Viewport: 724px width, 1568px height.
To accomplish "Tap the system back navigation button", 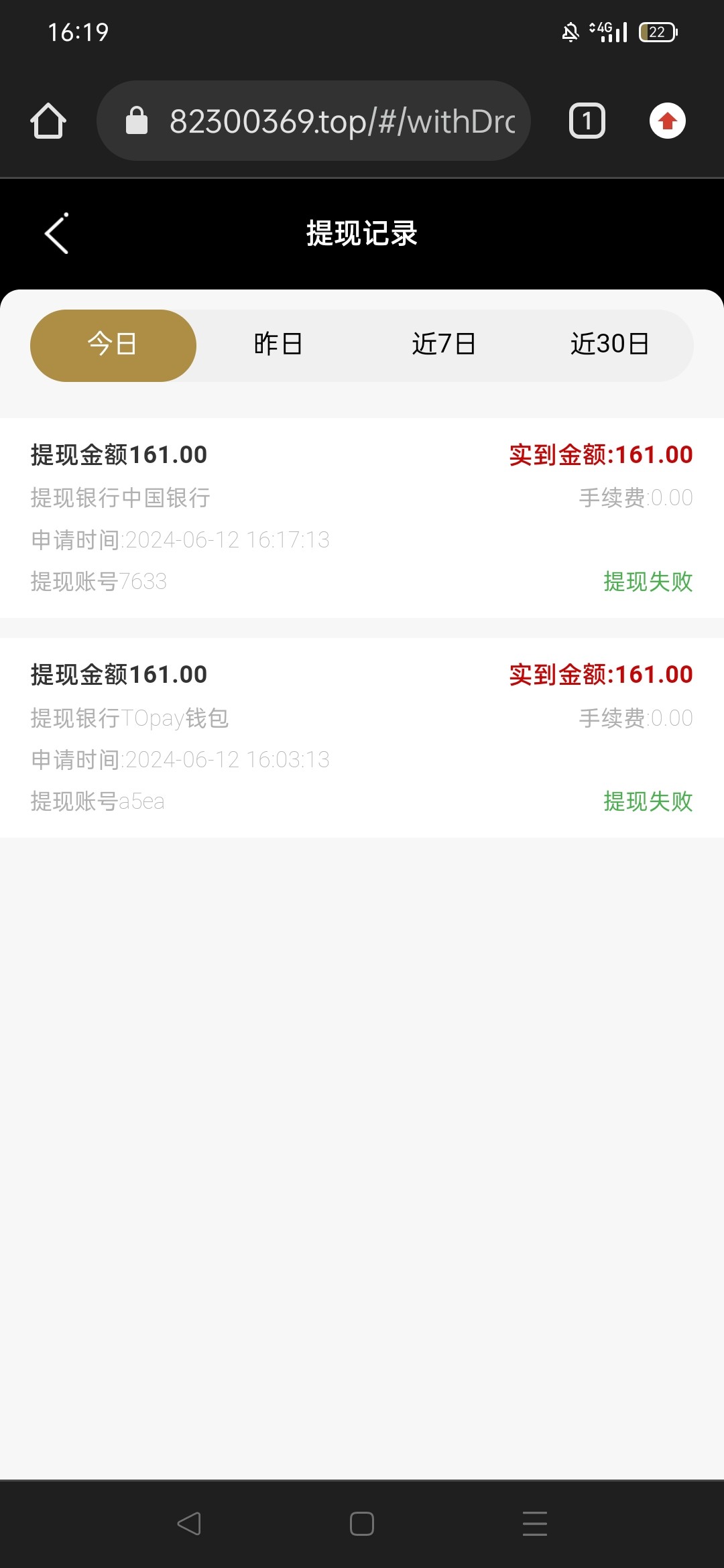I will [x=189, y=1524].
